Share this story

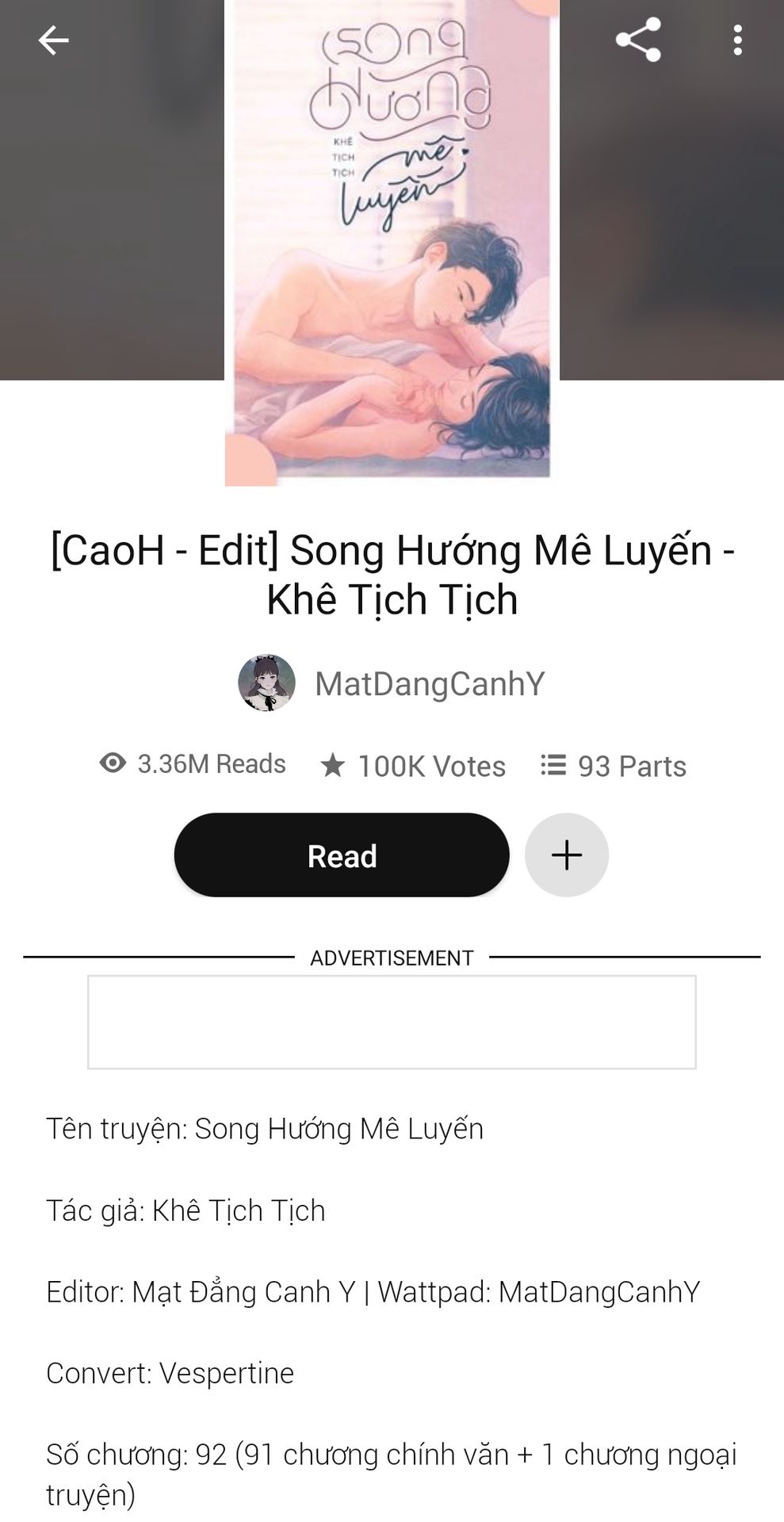click(638, 40)
